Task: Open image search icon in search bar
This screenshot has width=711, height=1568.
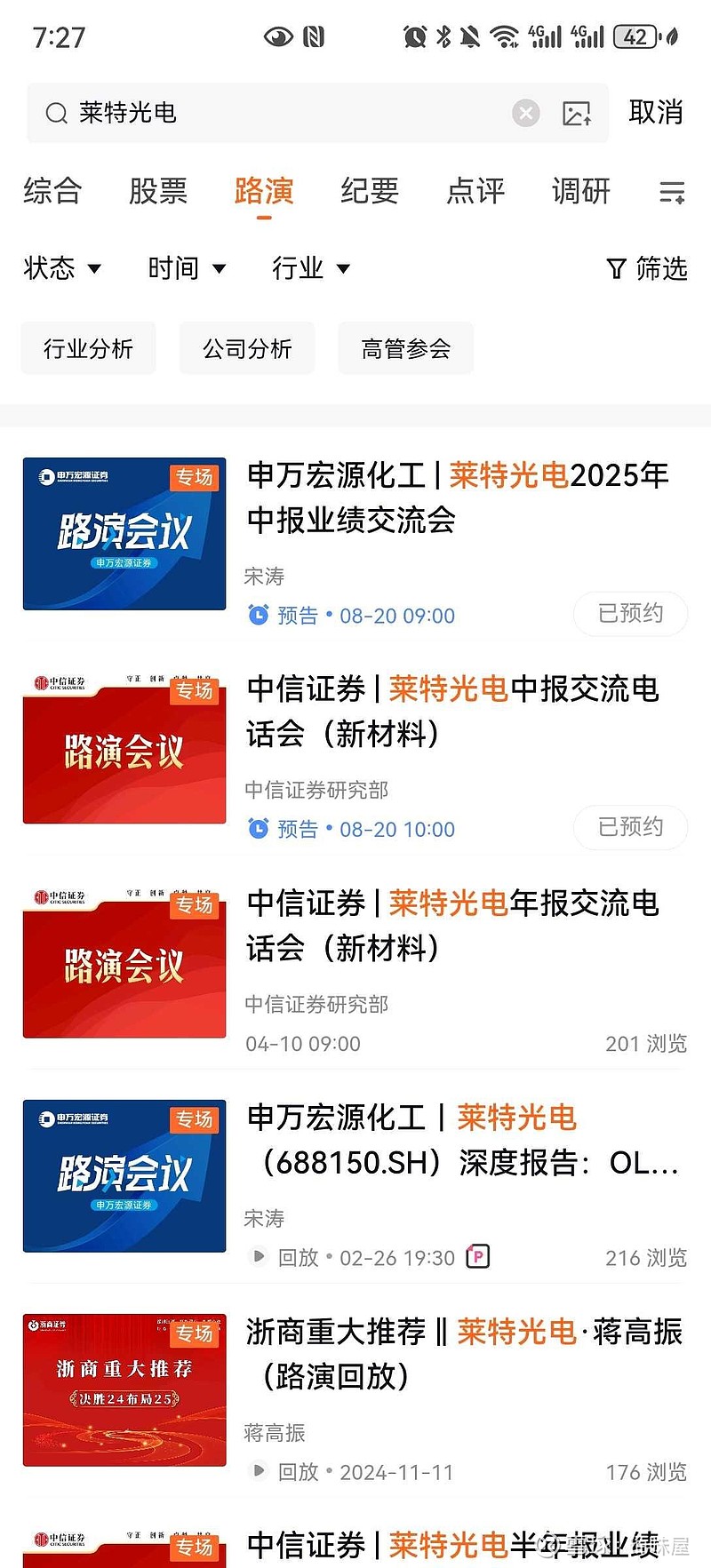Action: tap(577, 114)
